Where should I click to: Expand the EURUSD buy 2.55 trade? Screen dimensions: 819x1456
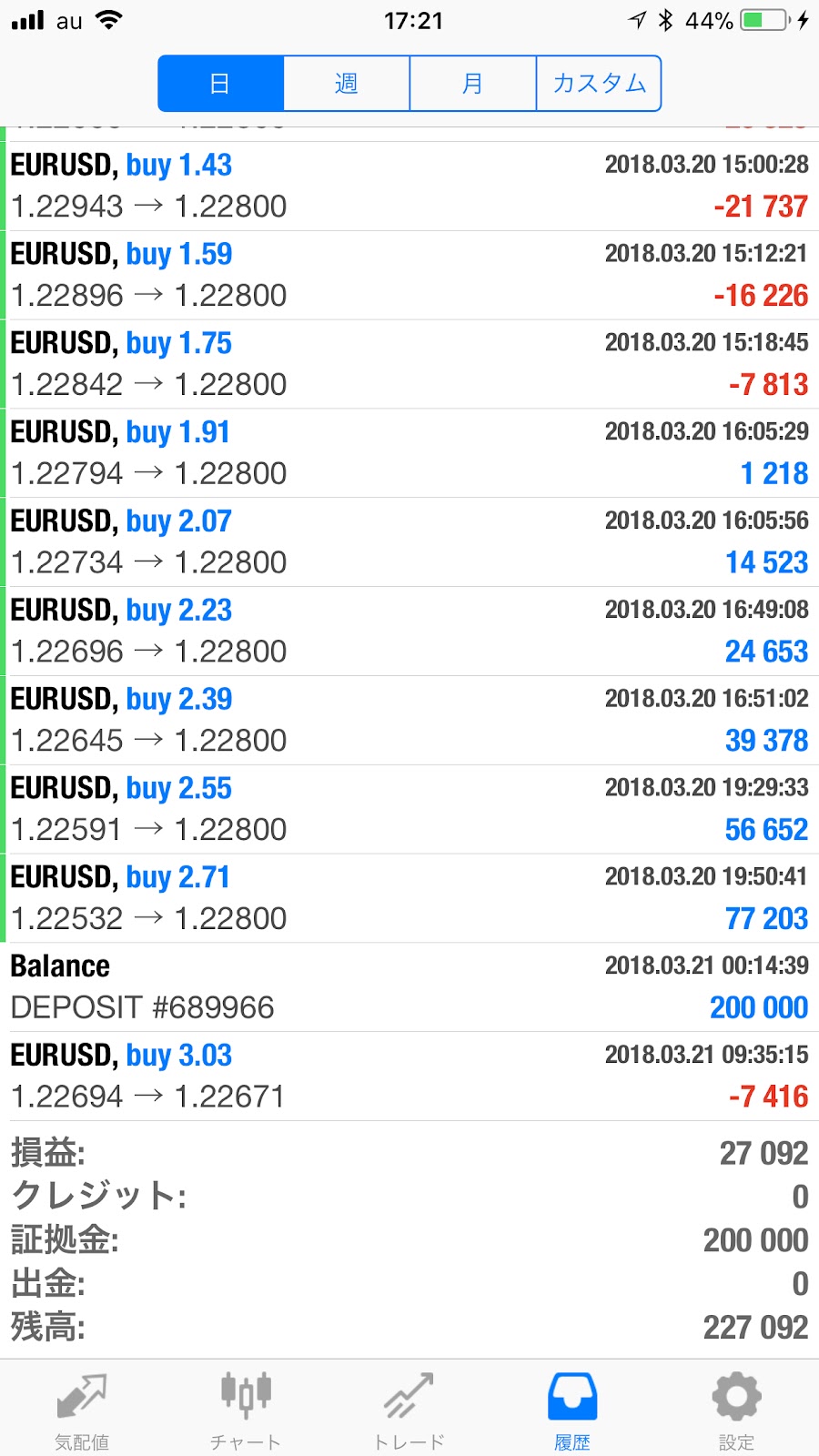pyautogui.click(x=409, y=810)
